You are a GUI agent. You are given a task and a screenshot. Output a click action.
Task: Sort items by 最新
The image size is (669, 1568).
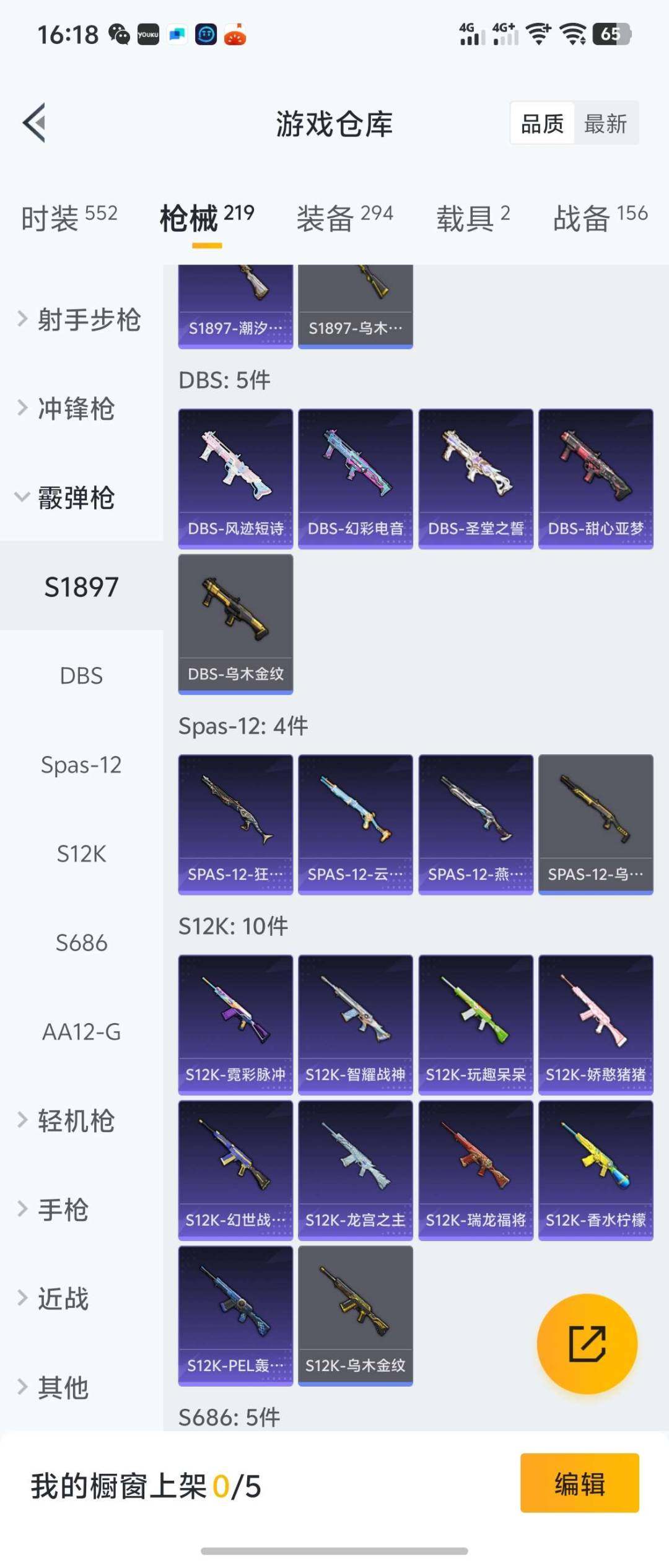[x=605, y=124]
